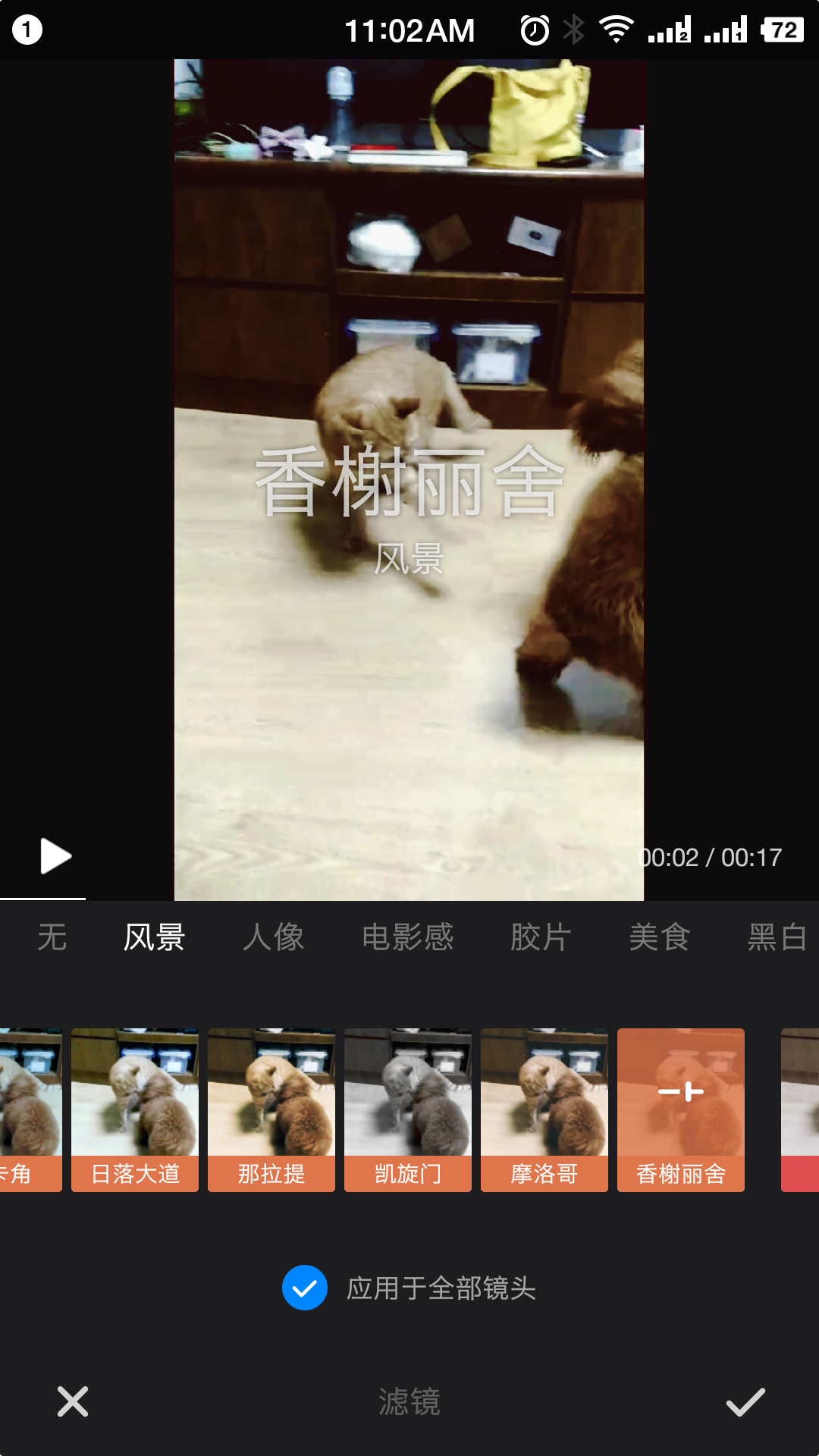819x1456 pixels.
Task: Switch to the 美食 filter category
Action: (659, 937)
